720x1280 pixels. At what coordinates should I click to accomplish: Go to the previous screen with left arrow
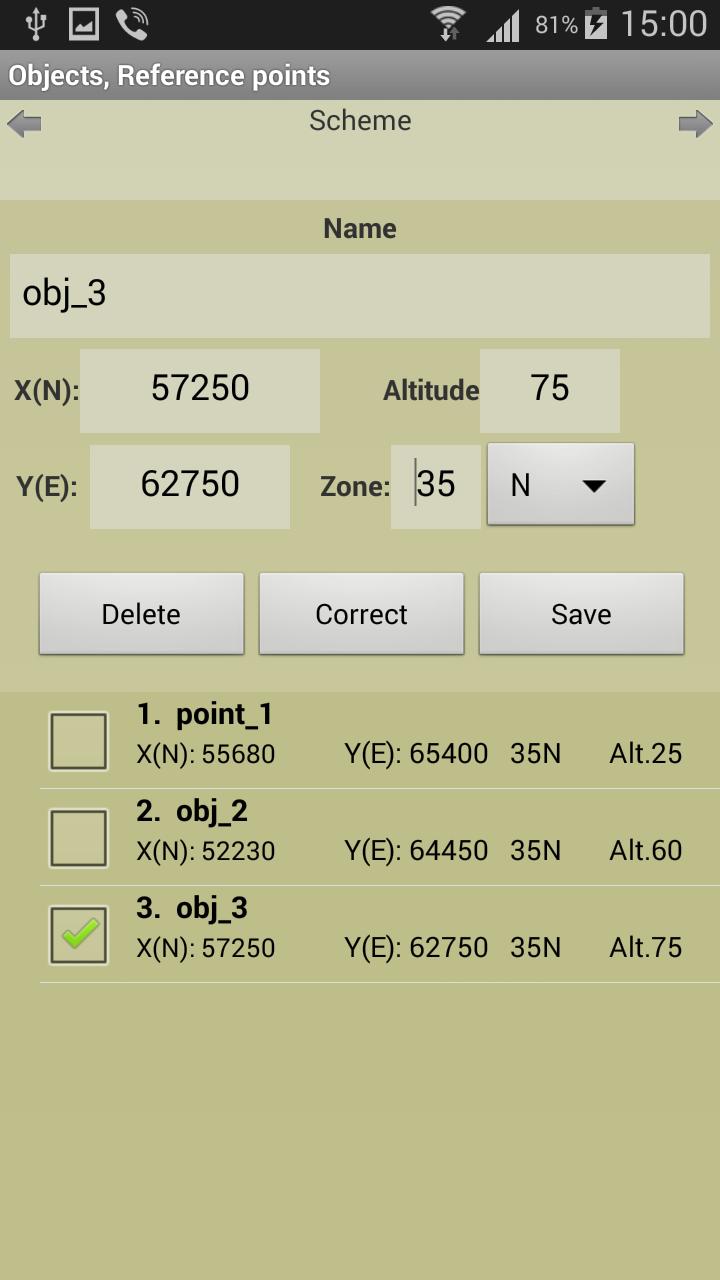point(24,125)
